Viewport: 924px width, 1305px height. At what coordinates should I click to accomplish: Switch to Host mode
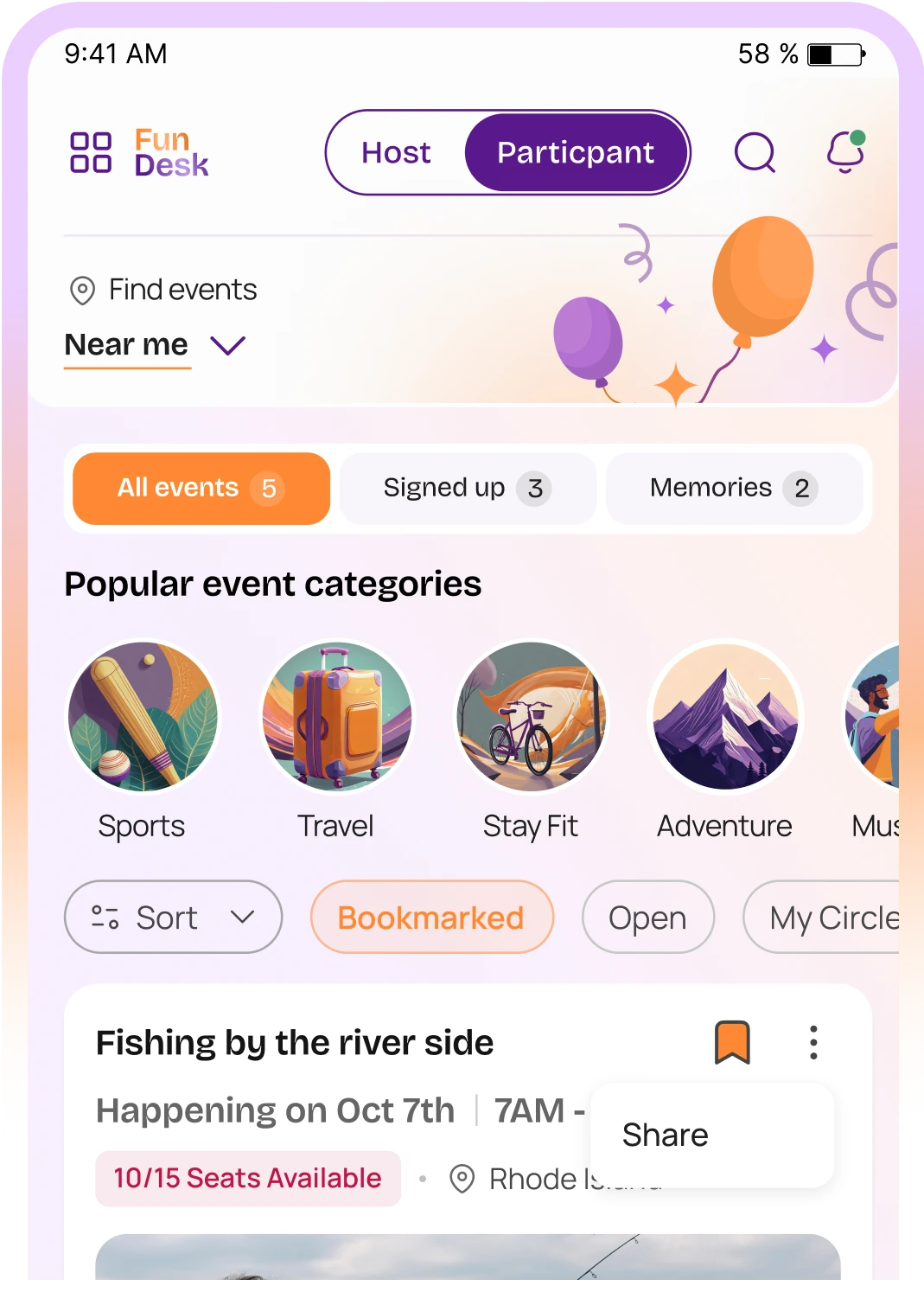(x=396, y=152)
